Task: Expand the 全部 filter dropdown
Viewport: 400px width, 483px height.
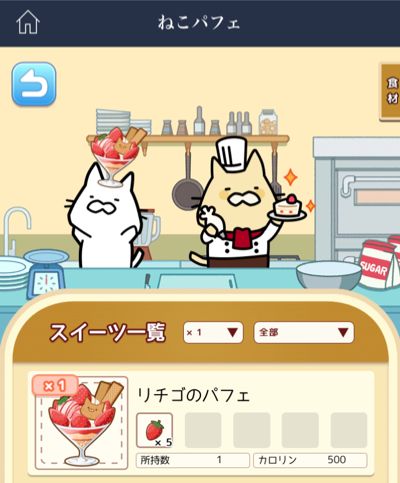Action: 304,332
